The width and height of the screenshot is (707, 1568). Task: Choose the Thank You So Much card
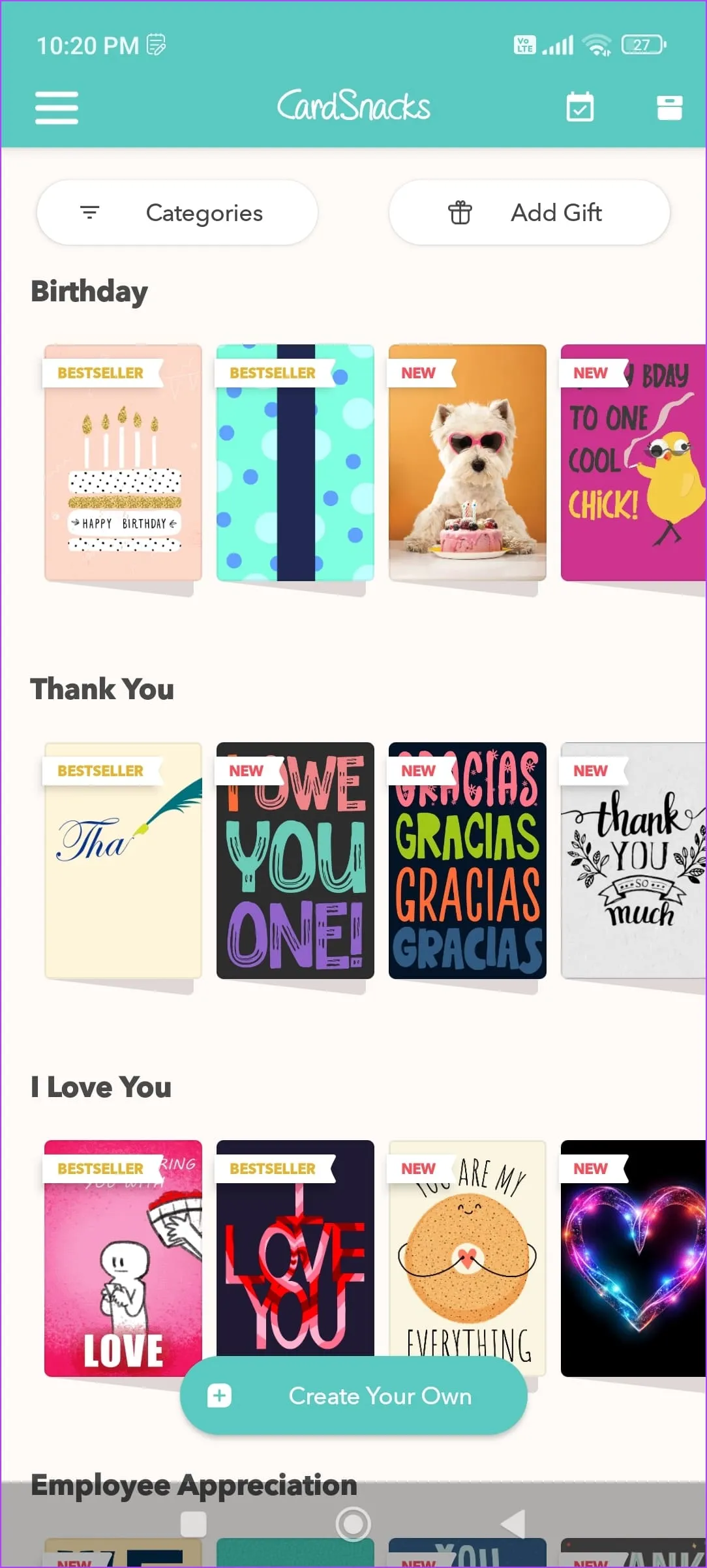pyautogui.click(x=633, y=861)
